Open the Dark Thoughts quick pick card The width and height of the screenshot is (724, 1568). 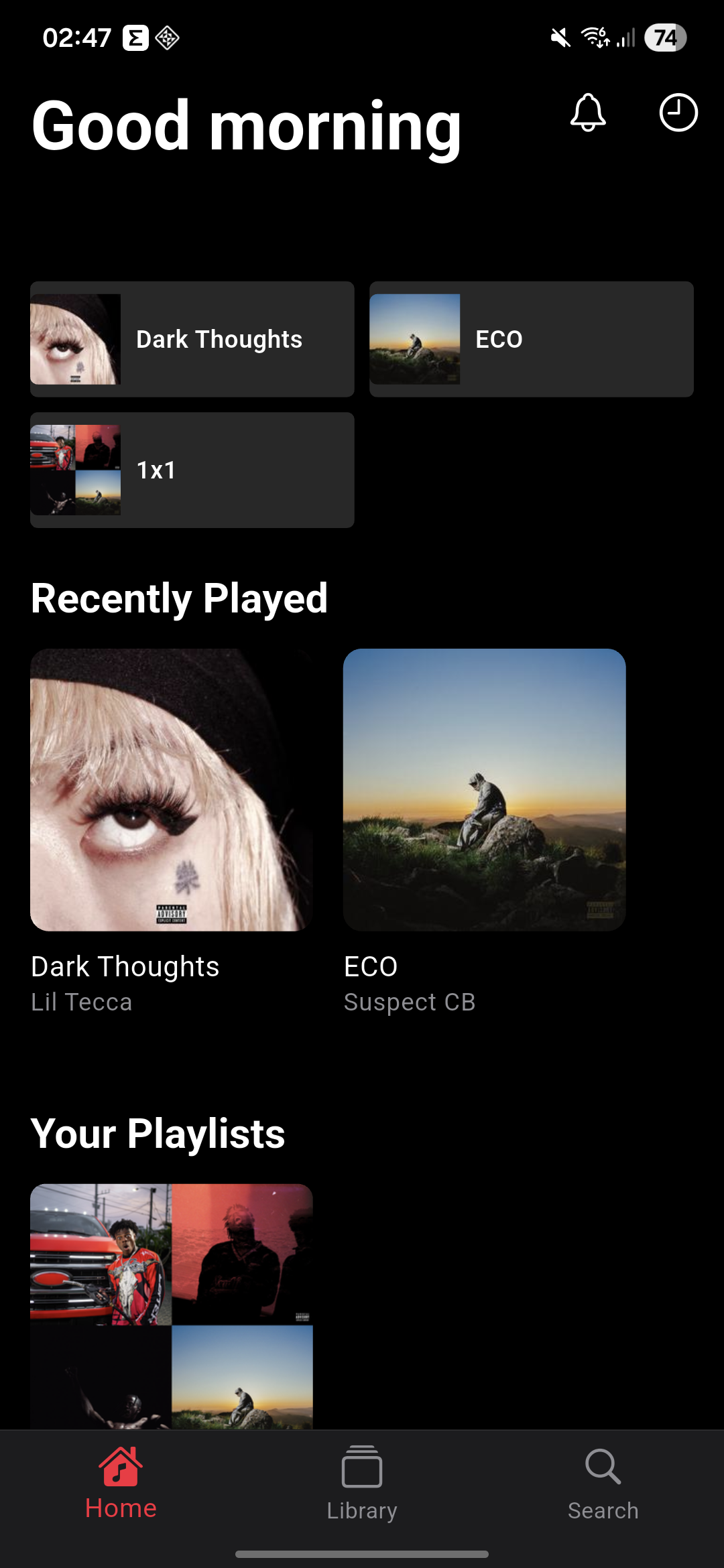pyautogui.click(x=191, y=339)
